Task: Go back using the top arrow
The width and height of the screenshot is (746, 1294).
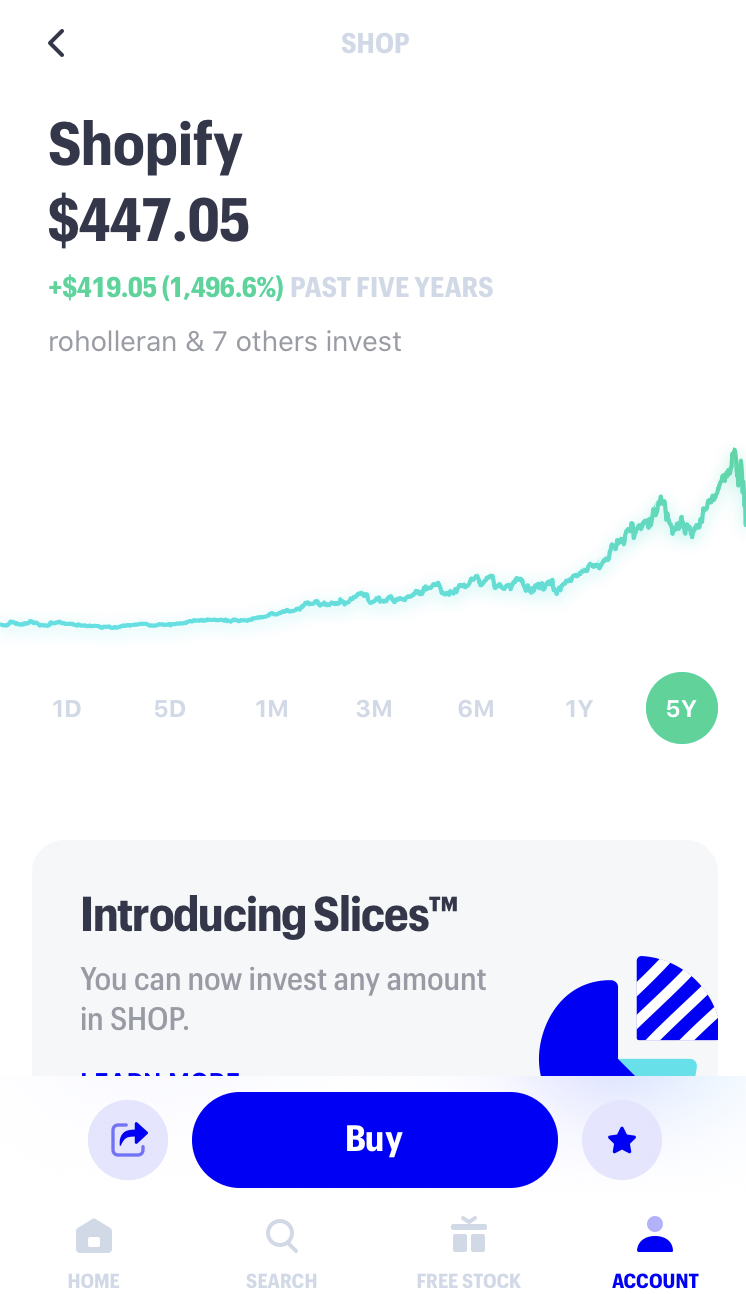Action: (x=57, y=43)
